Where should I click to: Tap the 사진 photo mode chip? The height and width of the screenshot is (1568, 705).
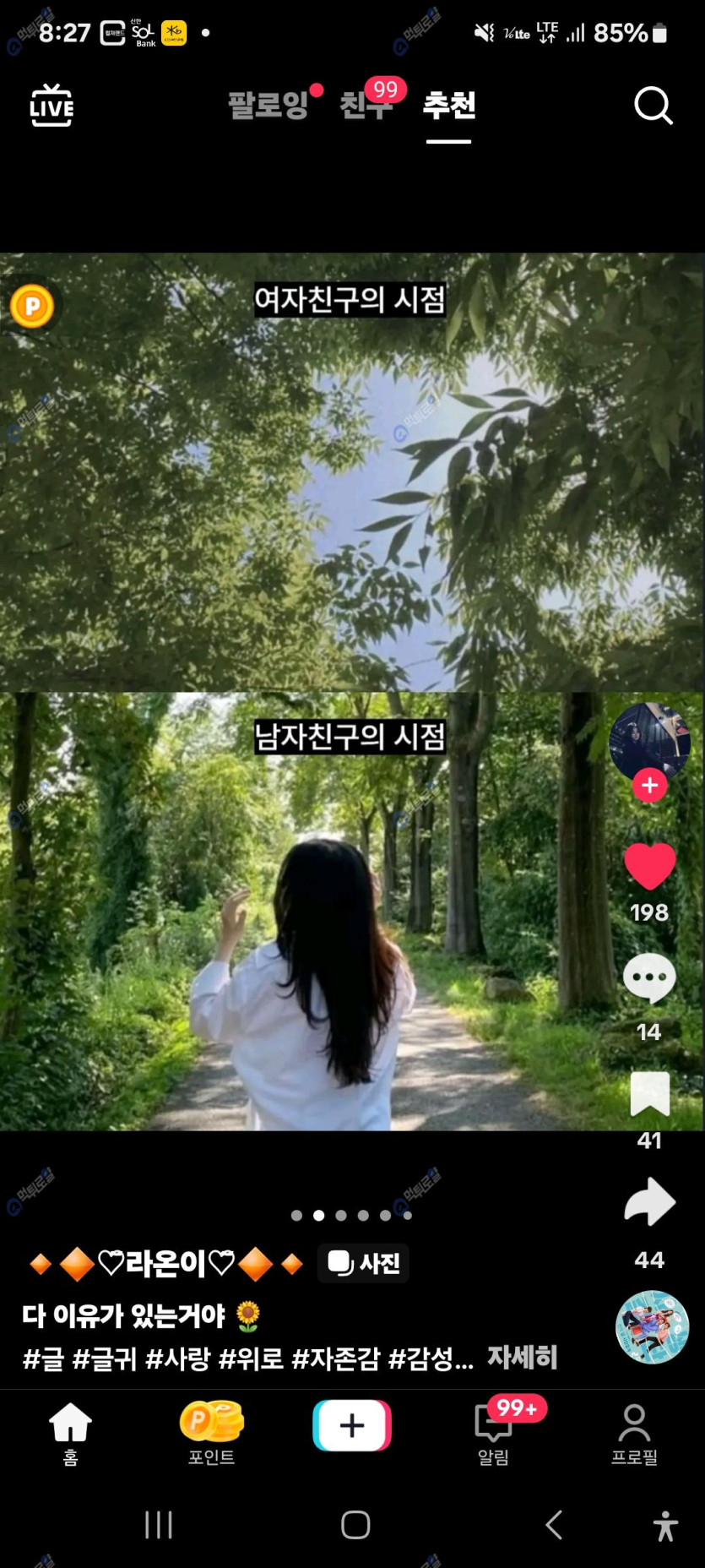(x=363, y=1264)
